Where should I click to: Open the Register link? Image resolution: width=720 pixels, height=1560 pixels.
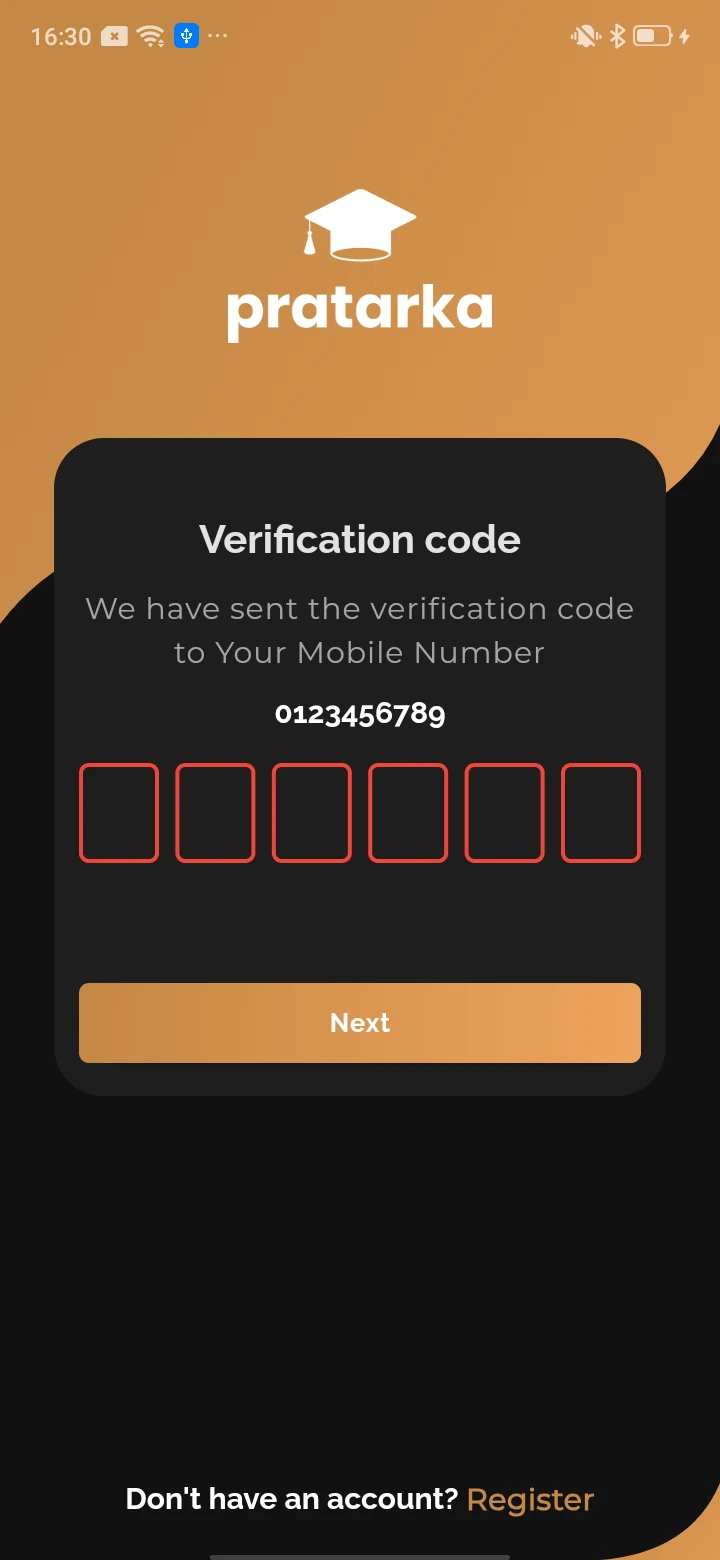[530, 1499]
